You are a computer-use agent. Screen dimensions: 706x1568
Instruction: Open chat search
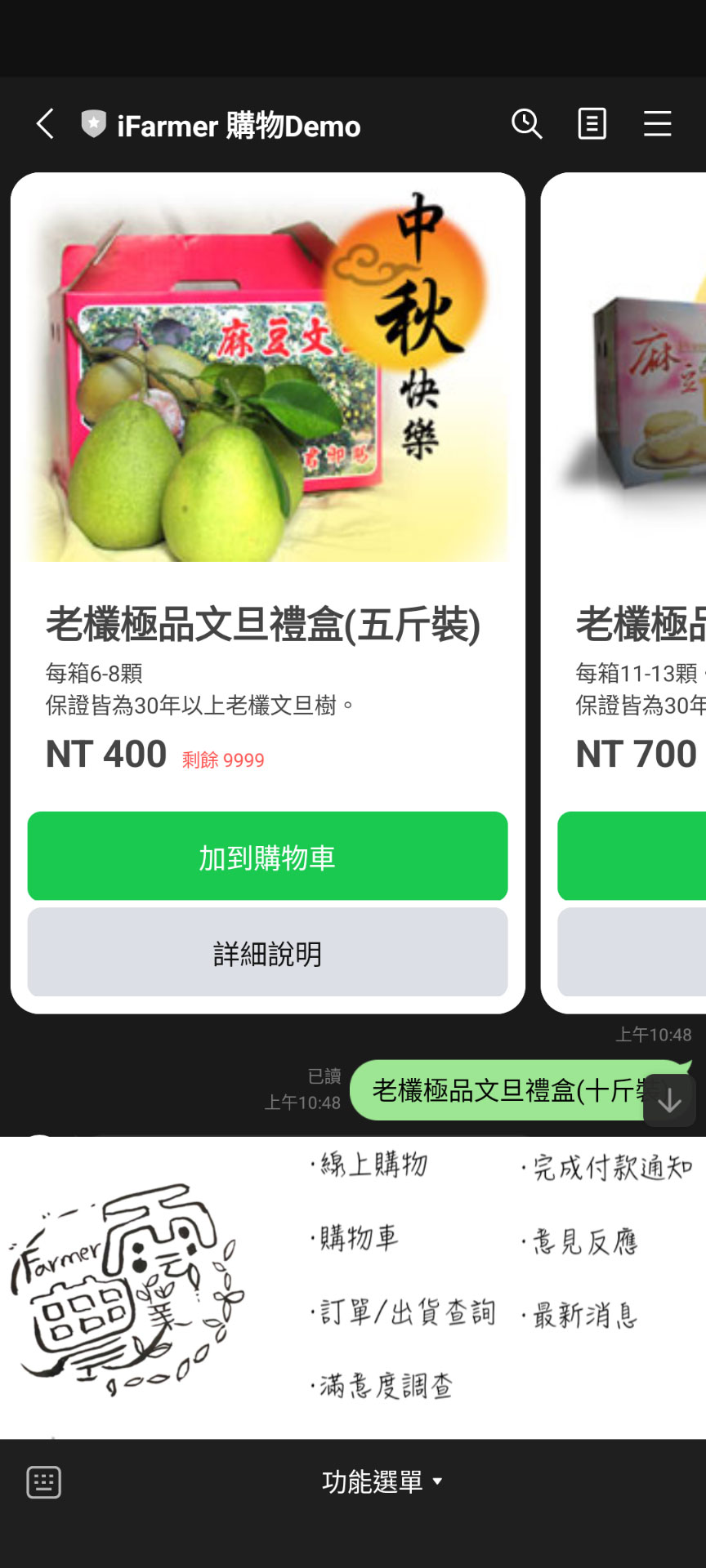(x=526, y=124)
